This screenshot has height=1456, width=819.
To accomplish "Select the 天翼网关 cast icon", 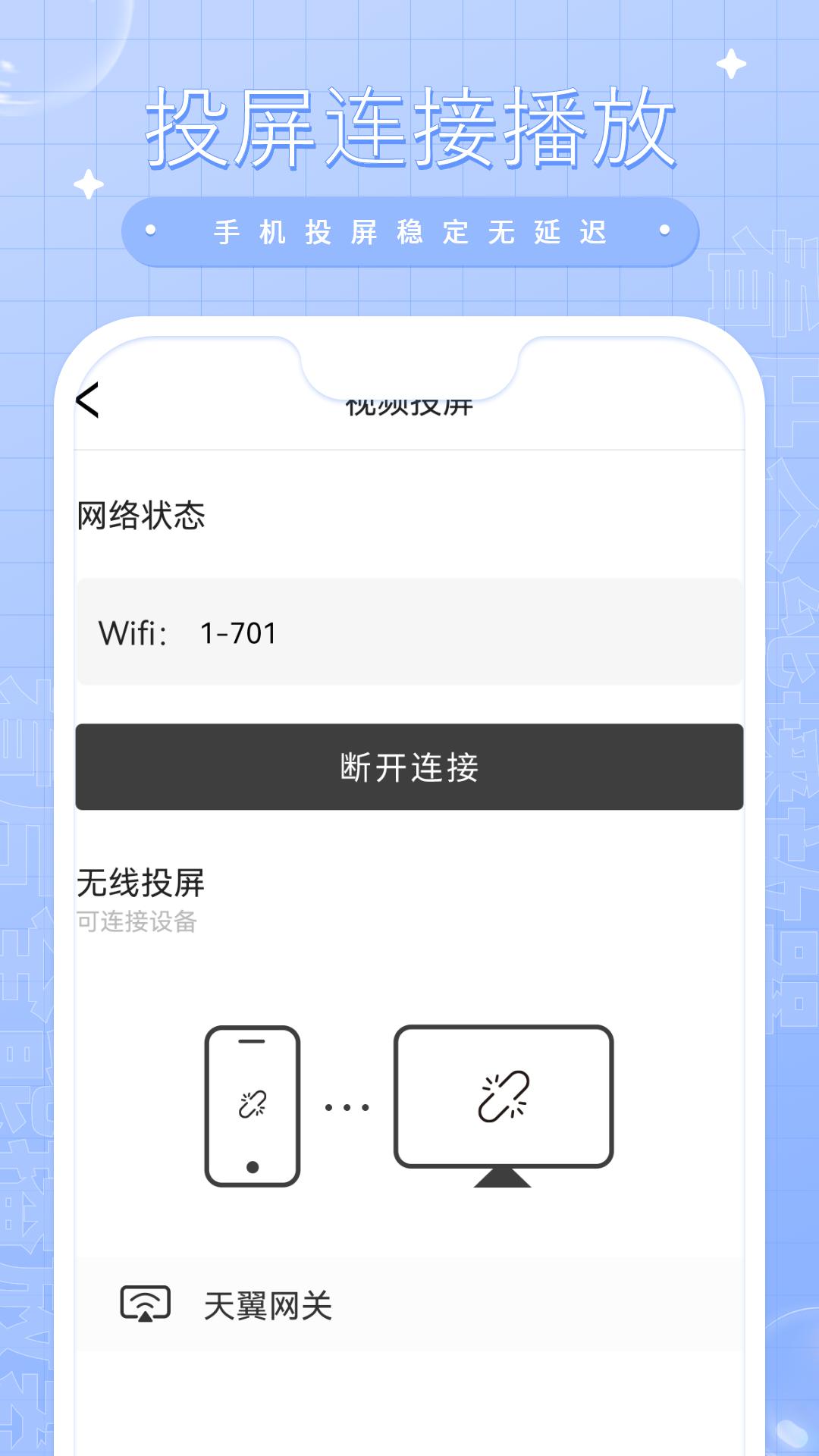I will (x=145, y=1303).
